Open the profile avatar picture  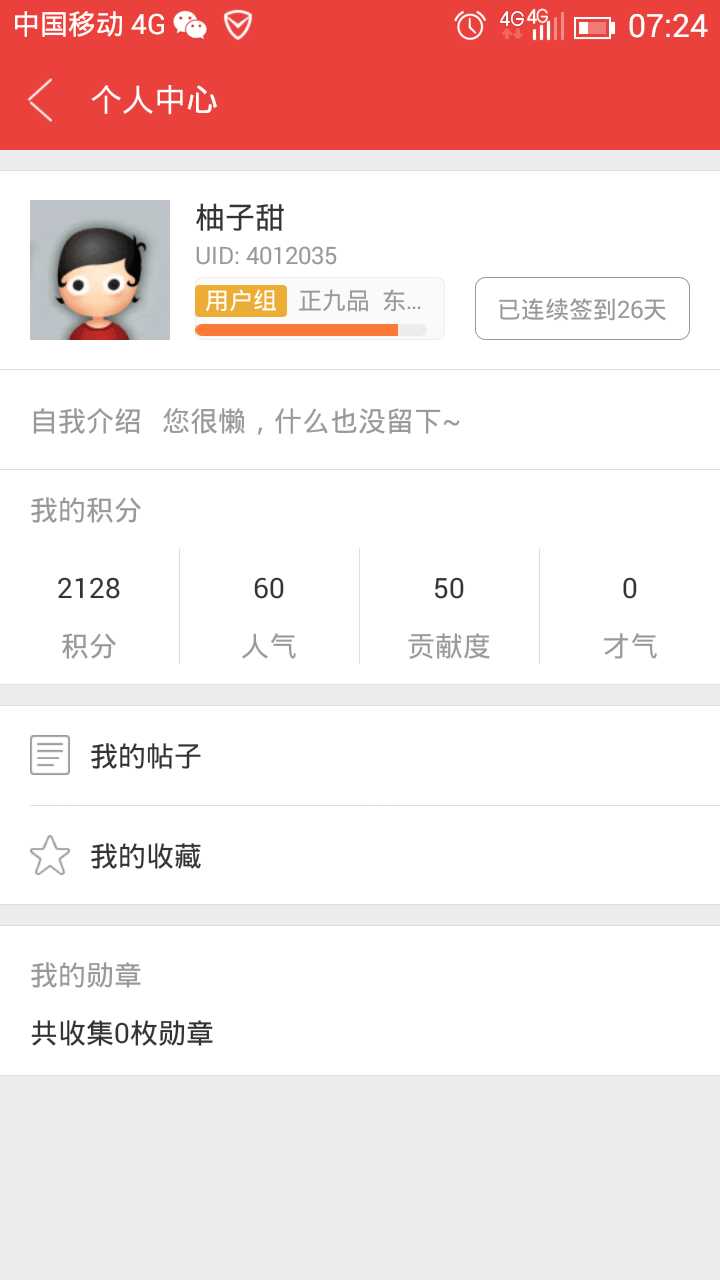coord(100,270)
